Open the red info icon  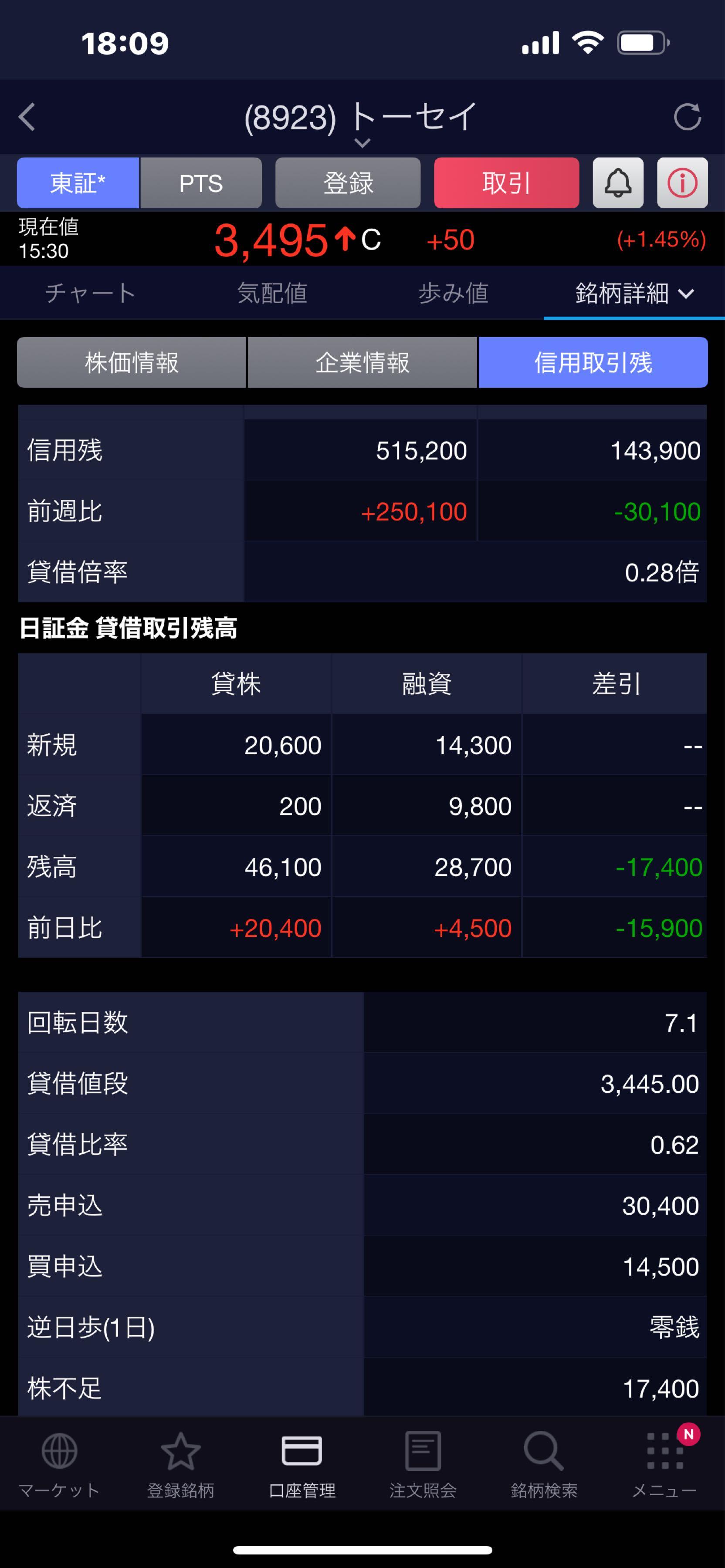pos(682,182)
